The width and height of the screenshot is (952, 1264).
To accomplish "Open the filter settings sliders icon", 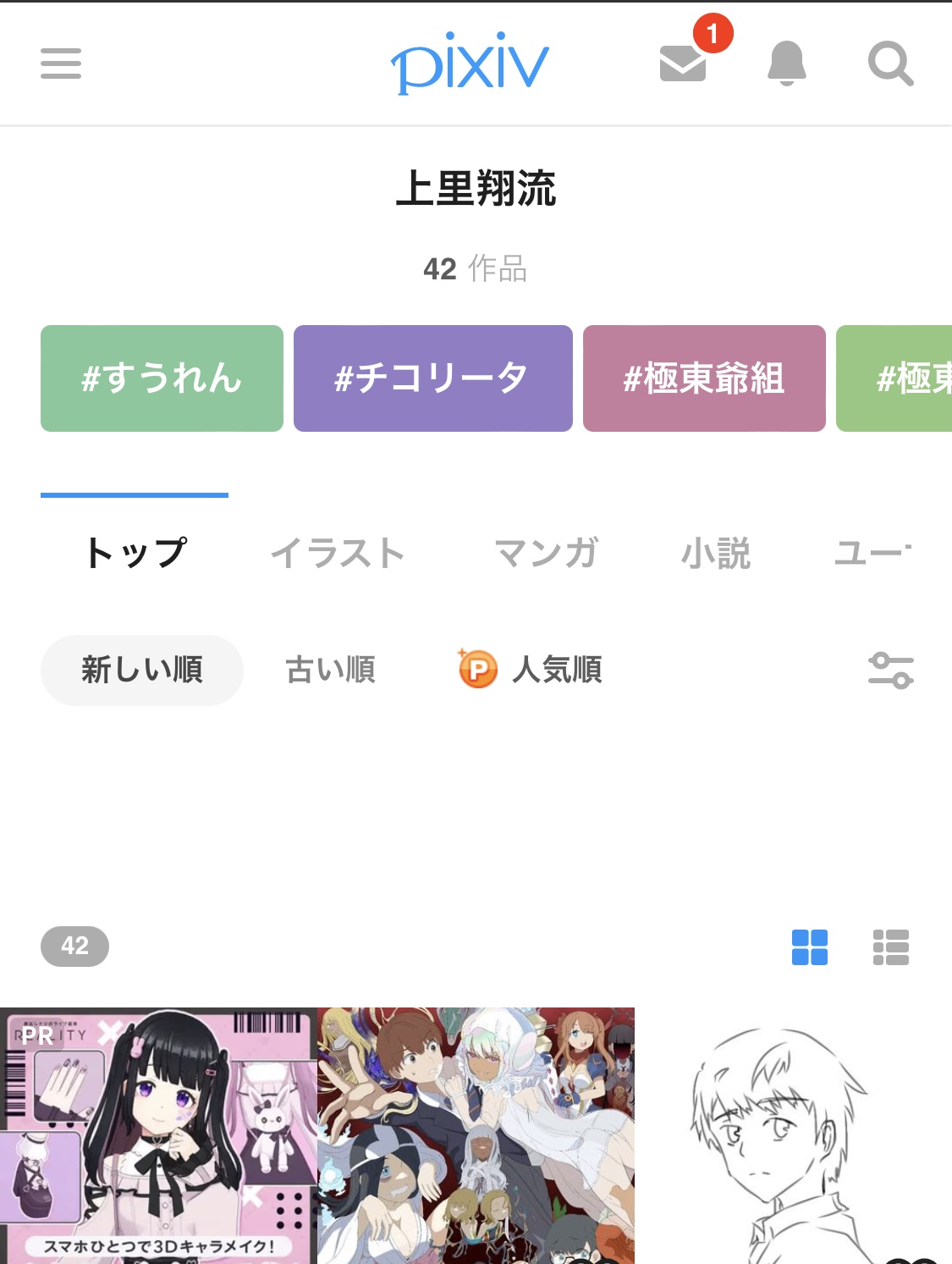I will click(x=890, y=670).
